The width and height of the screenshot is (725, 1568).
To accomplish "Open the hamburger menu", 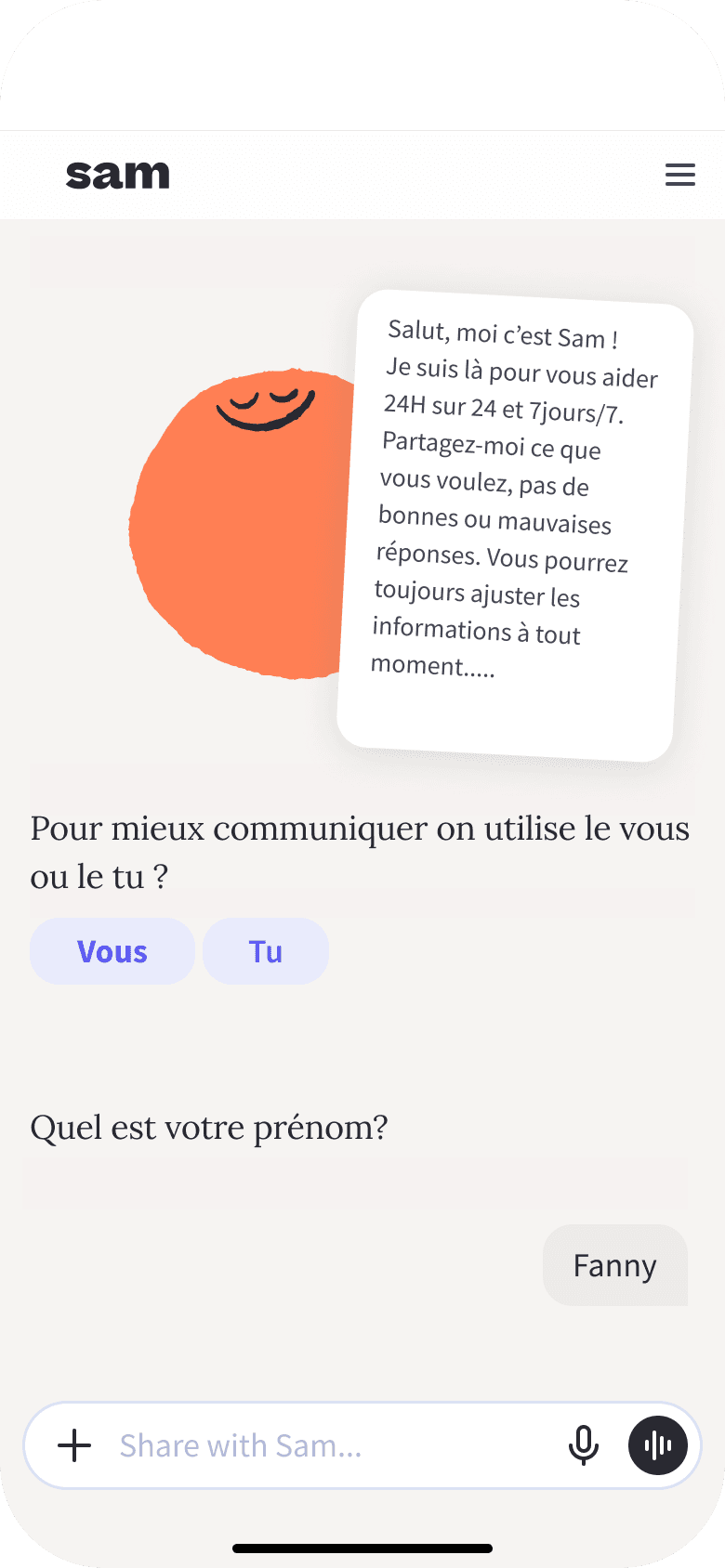I will [680, 175].
